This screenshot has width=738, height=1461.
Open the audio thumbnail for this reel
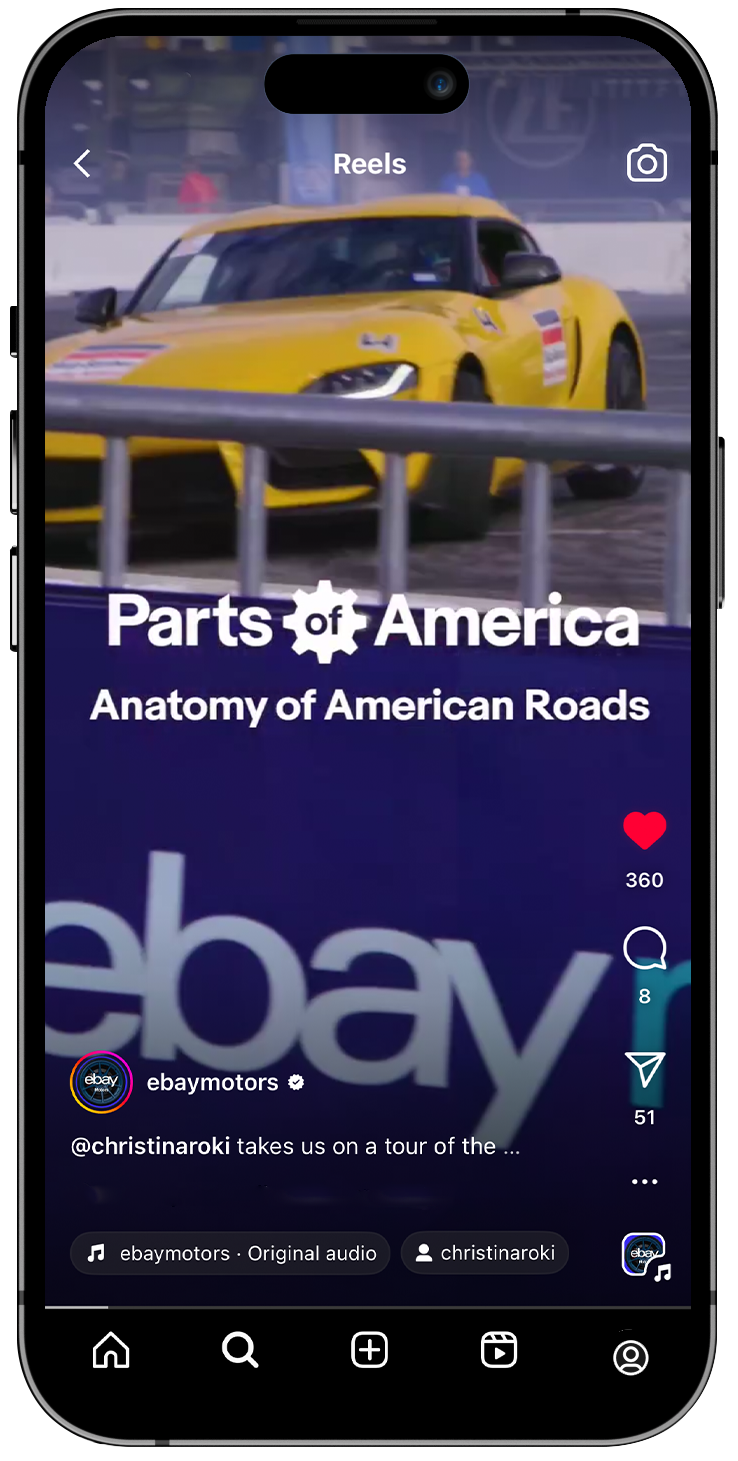point(645,1256)
